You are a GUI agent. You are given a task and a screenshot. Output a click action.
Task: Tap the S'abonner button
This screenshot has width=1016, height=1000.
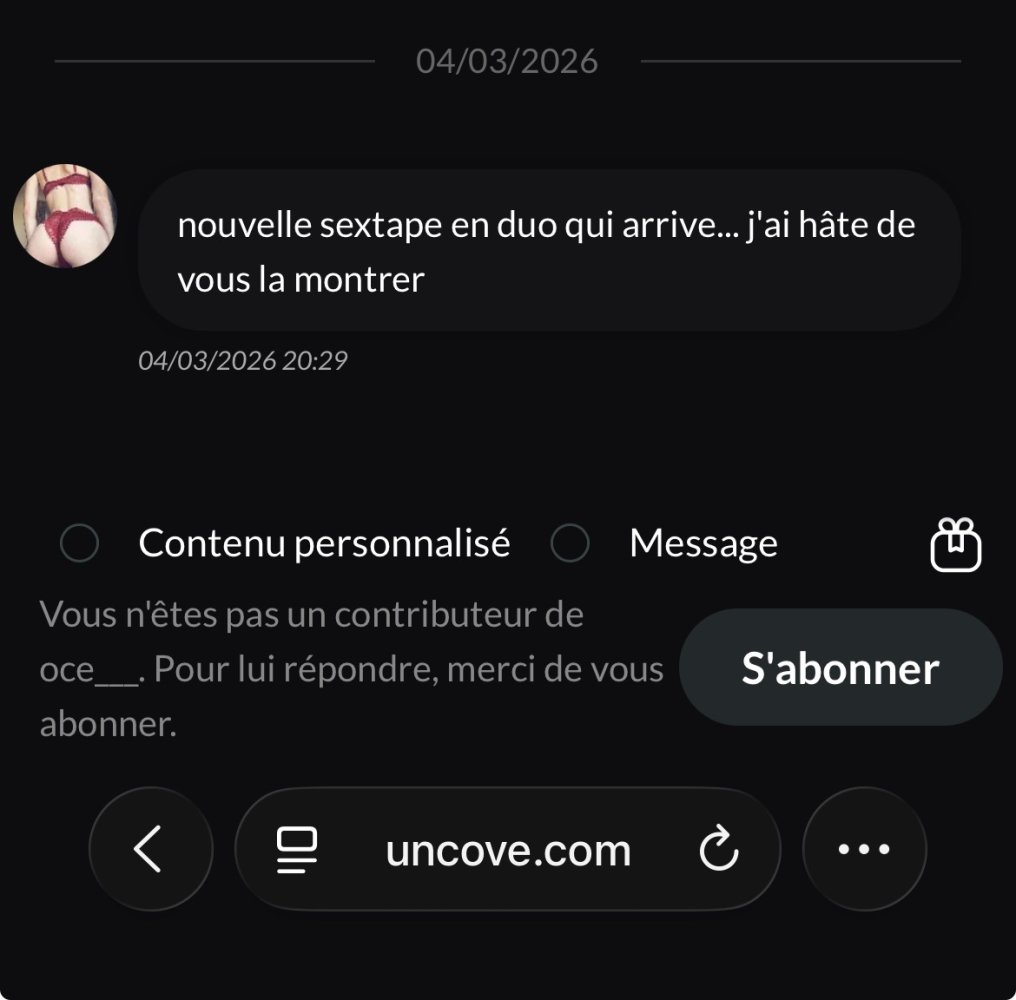pos(840,668)
